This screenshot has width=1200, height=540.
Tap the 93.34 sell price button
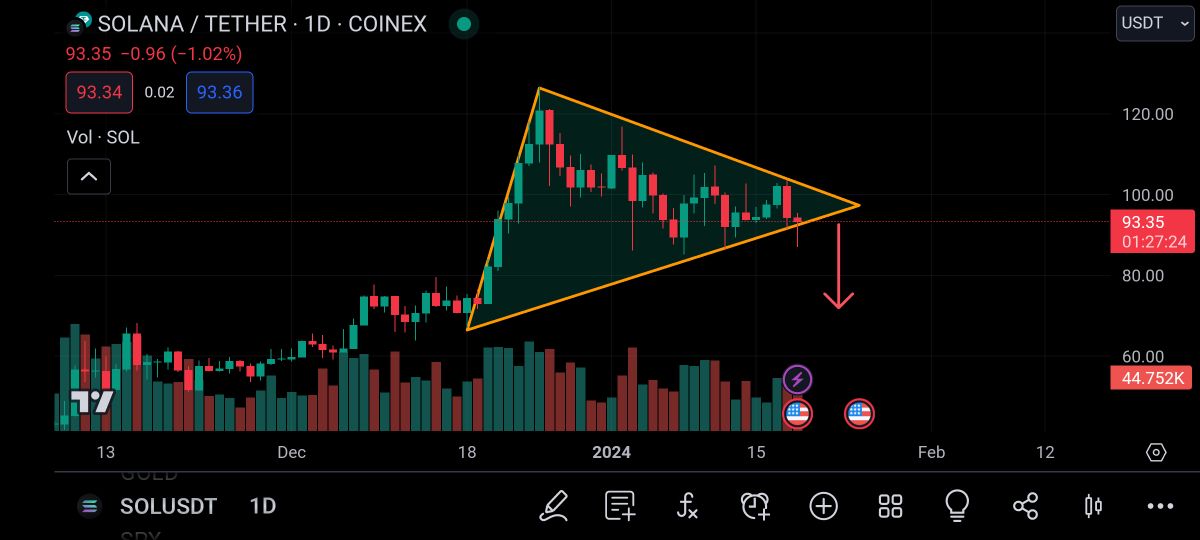[x=99, y=92]
